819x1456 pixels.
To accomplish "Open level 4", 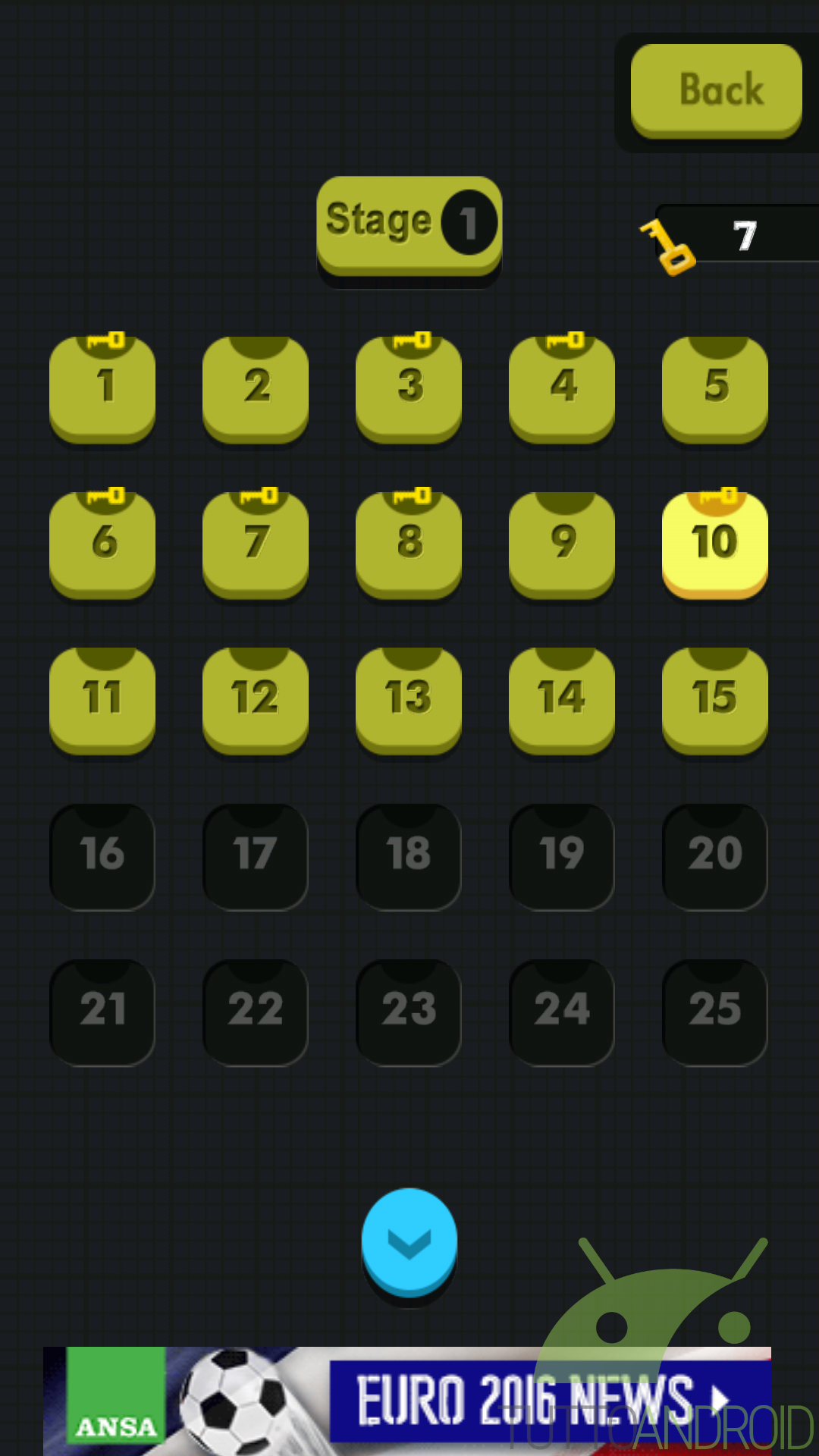I will pyautogui.click(x=562, y=388).
